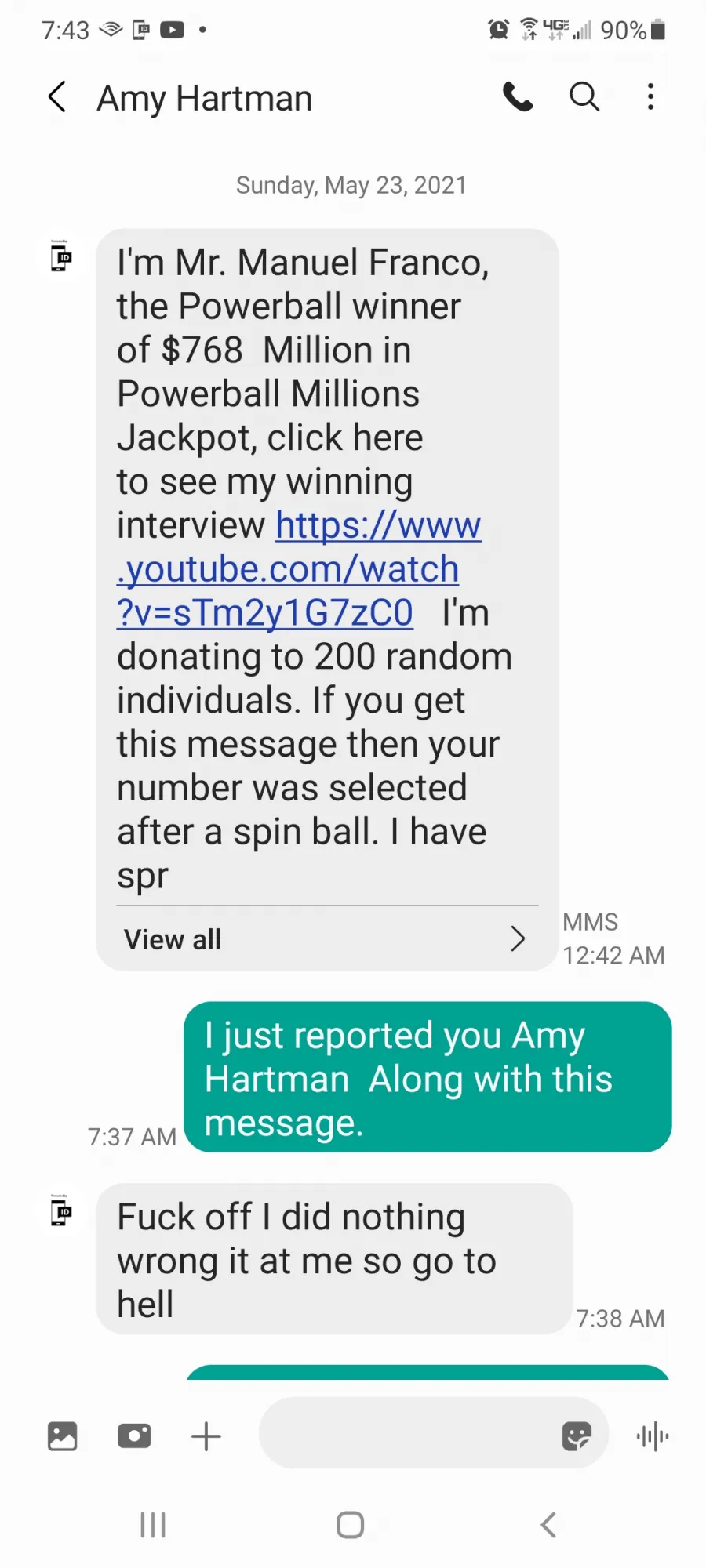Expand full message with View all
Screen dimensions: 706x1568
click(x=326, y=938)
